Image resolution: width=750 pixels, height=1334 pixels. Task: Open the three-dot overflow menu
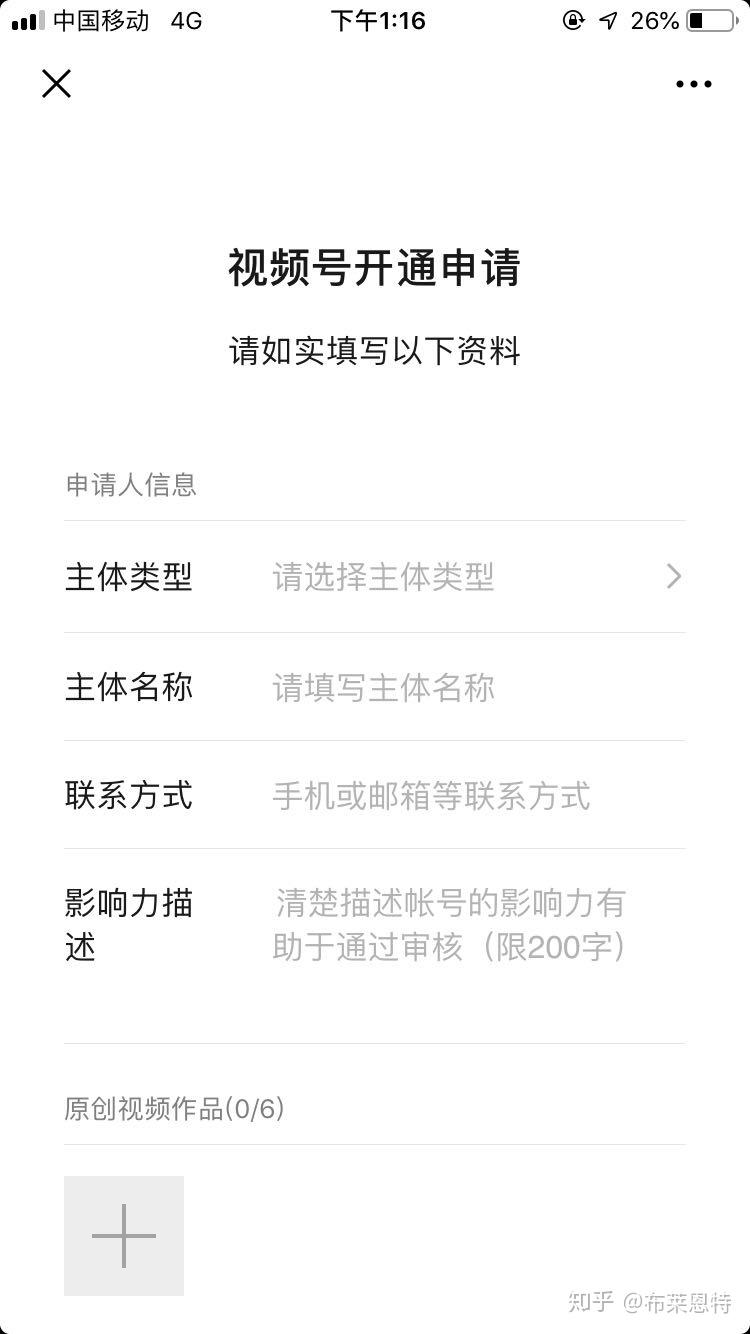click(694, 84)
